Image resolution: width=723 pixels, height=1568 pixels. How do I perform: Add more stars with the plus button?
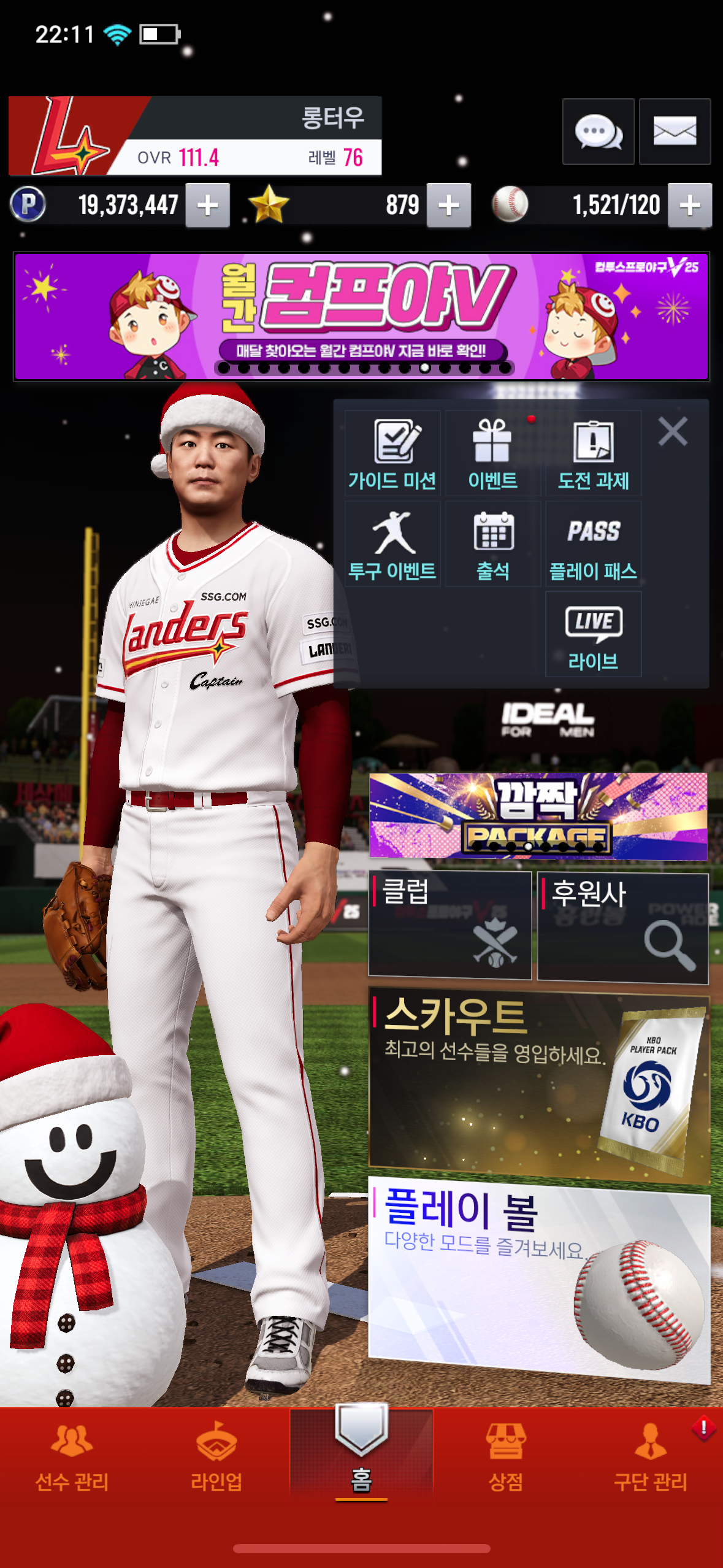point(449,206)
